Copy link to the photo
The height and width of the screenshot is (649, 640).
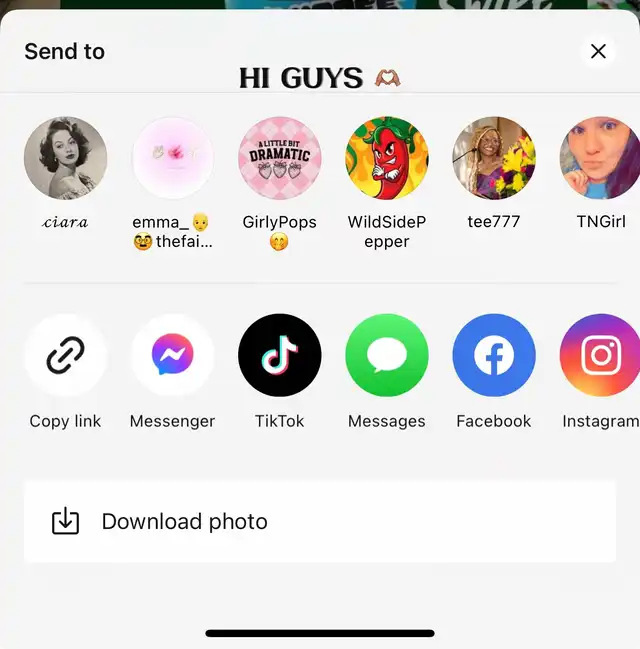65,355
